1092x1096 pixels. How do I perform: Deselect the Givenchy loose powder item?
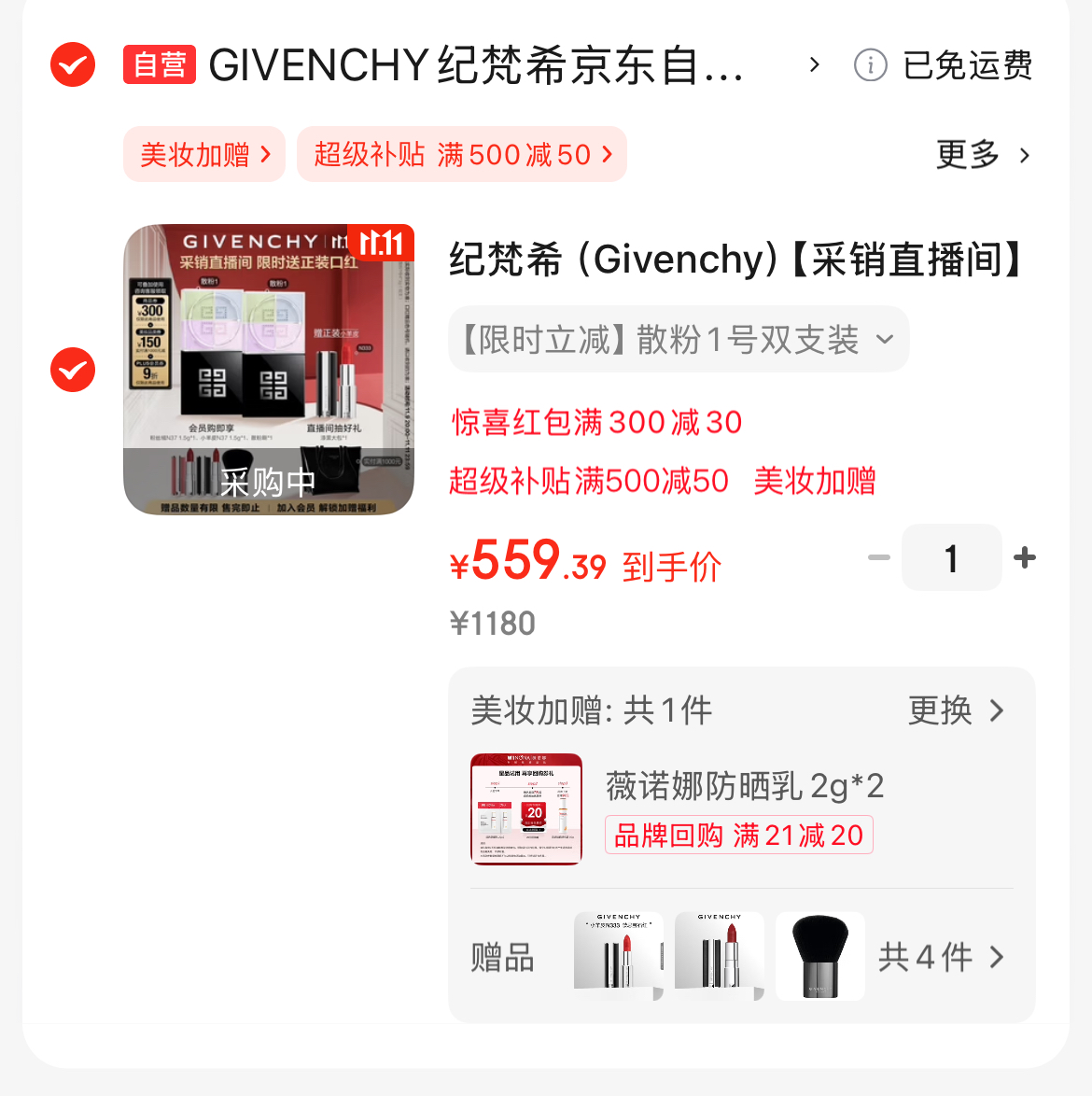pyautogui.click(x=73, y=370)
